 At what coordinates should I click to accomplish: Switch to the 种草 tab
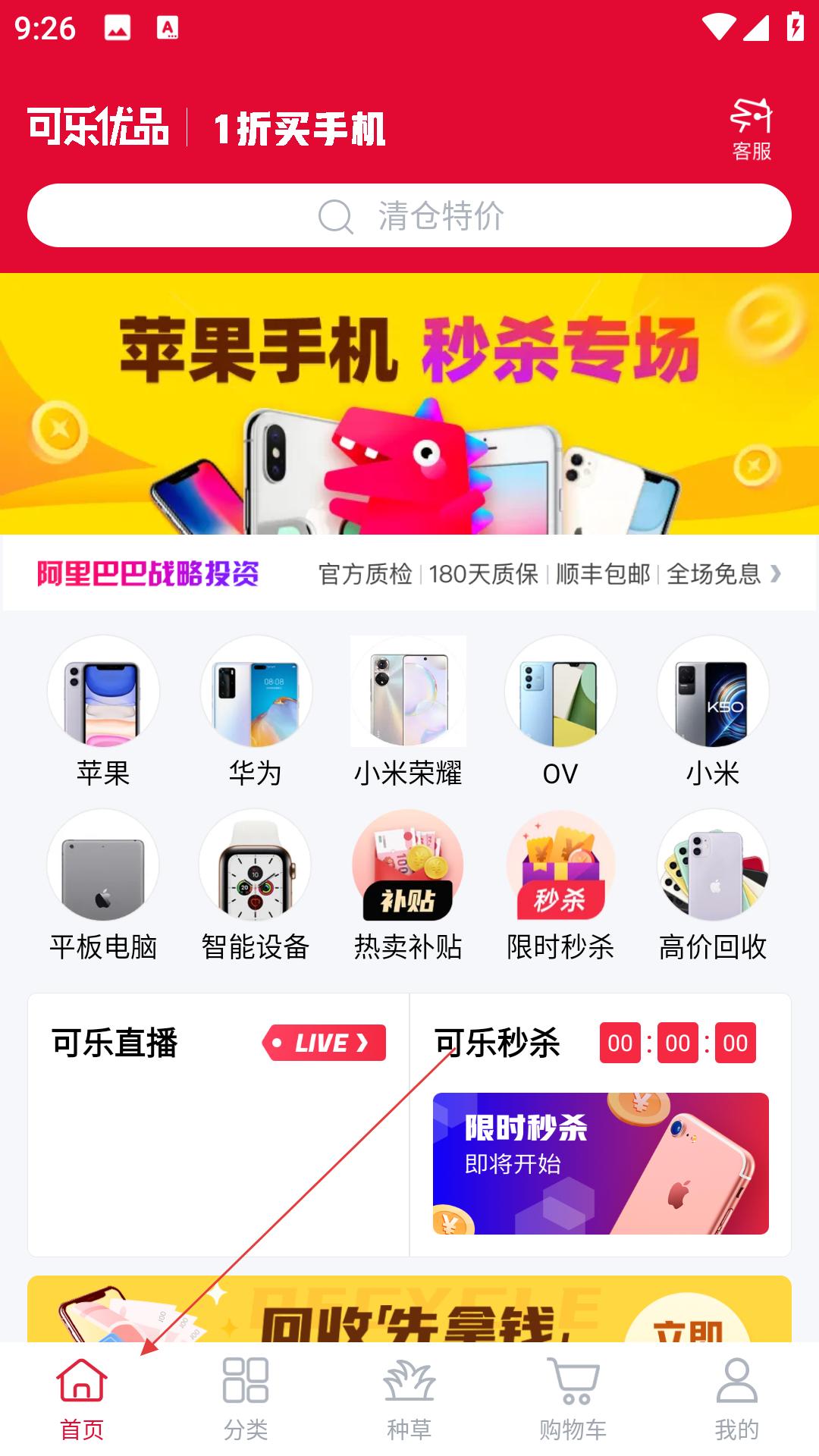[409, 1399]
